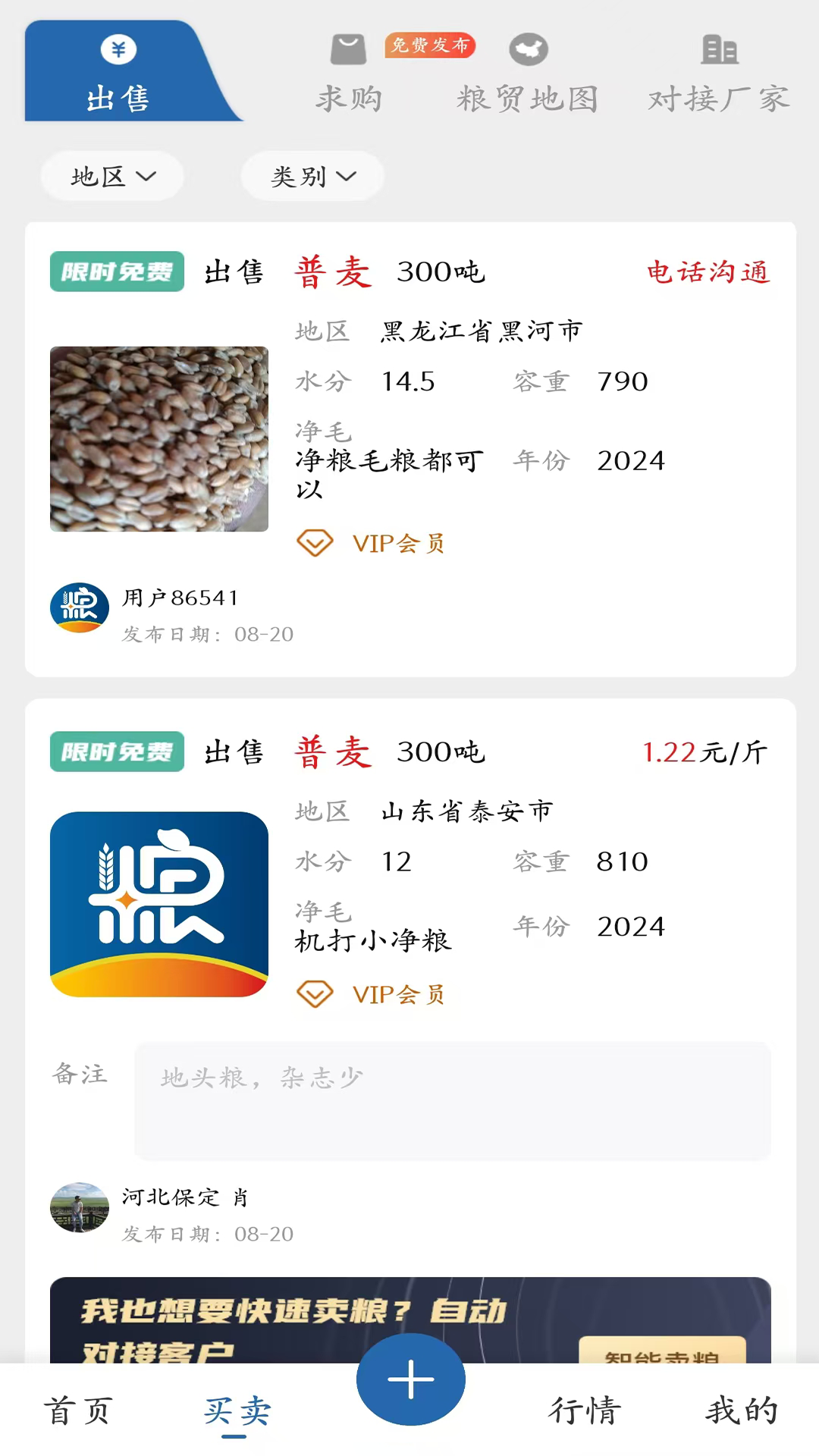Open first listing's VIP会员 badge
The width and height of the screenshot is (819, 1456).
(371, 543)
